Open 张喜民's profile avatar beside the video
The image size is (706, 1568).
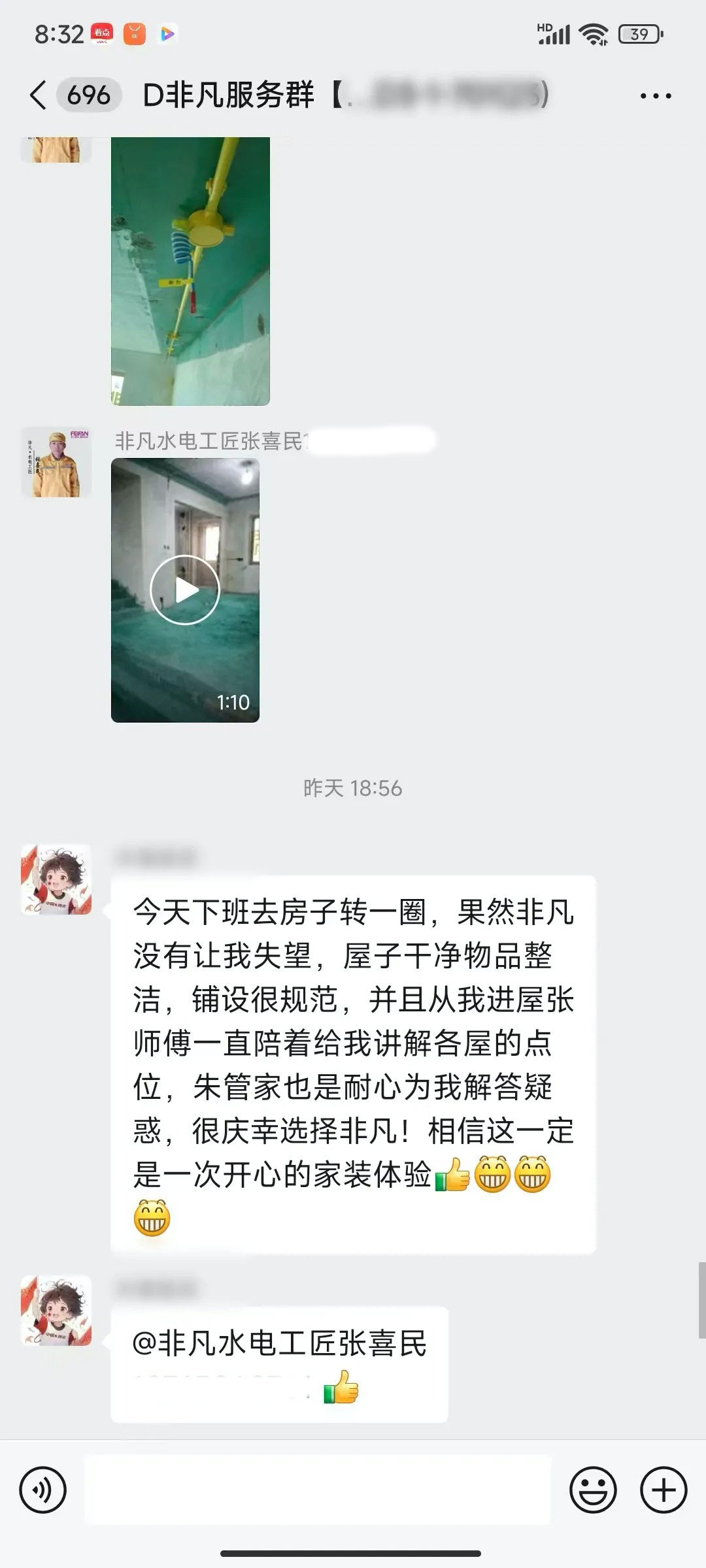click(56, 463)
